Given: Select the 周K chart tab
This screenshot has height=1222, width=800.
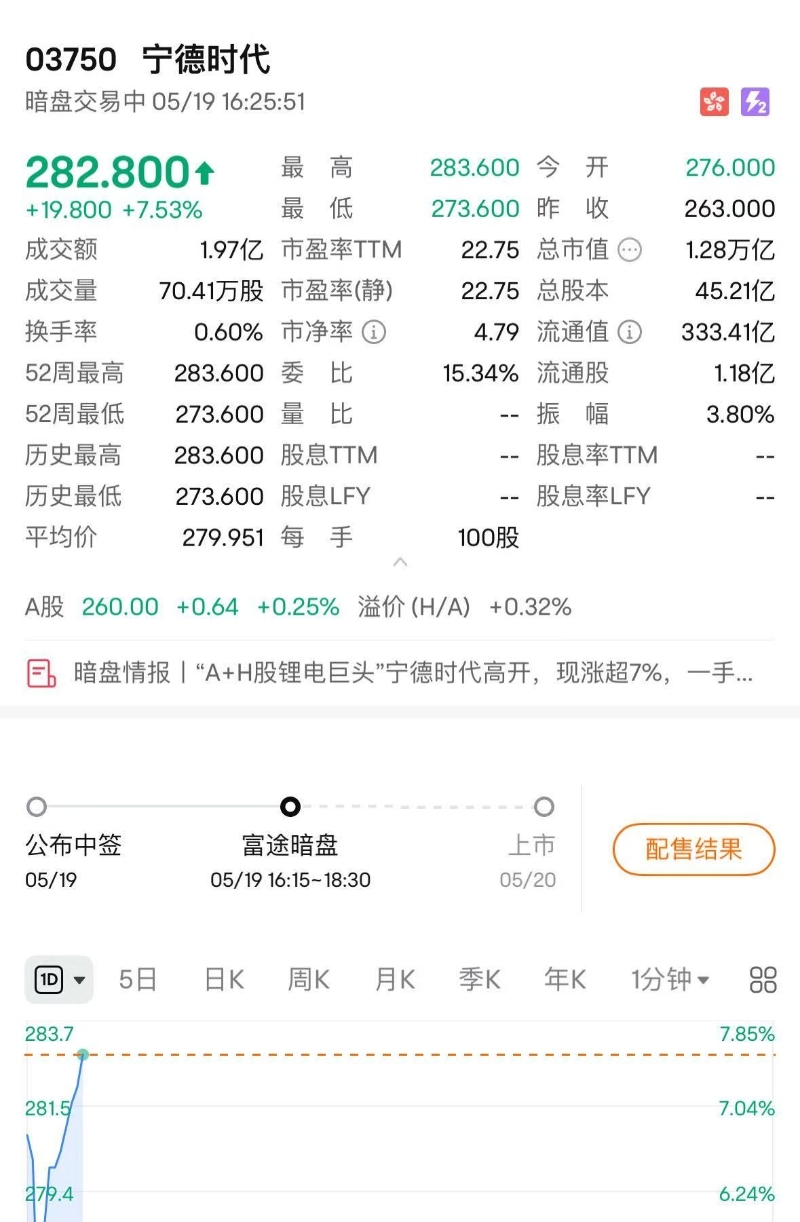Looking at the screenshot, I should tap(308, 979).
